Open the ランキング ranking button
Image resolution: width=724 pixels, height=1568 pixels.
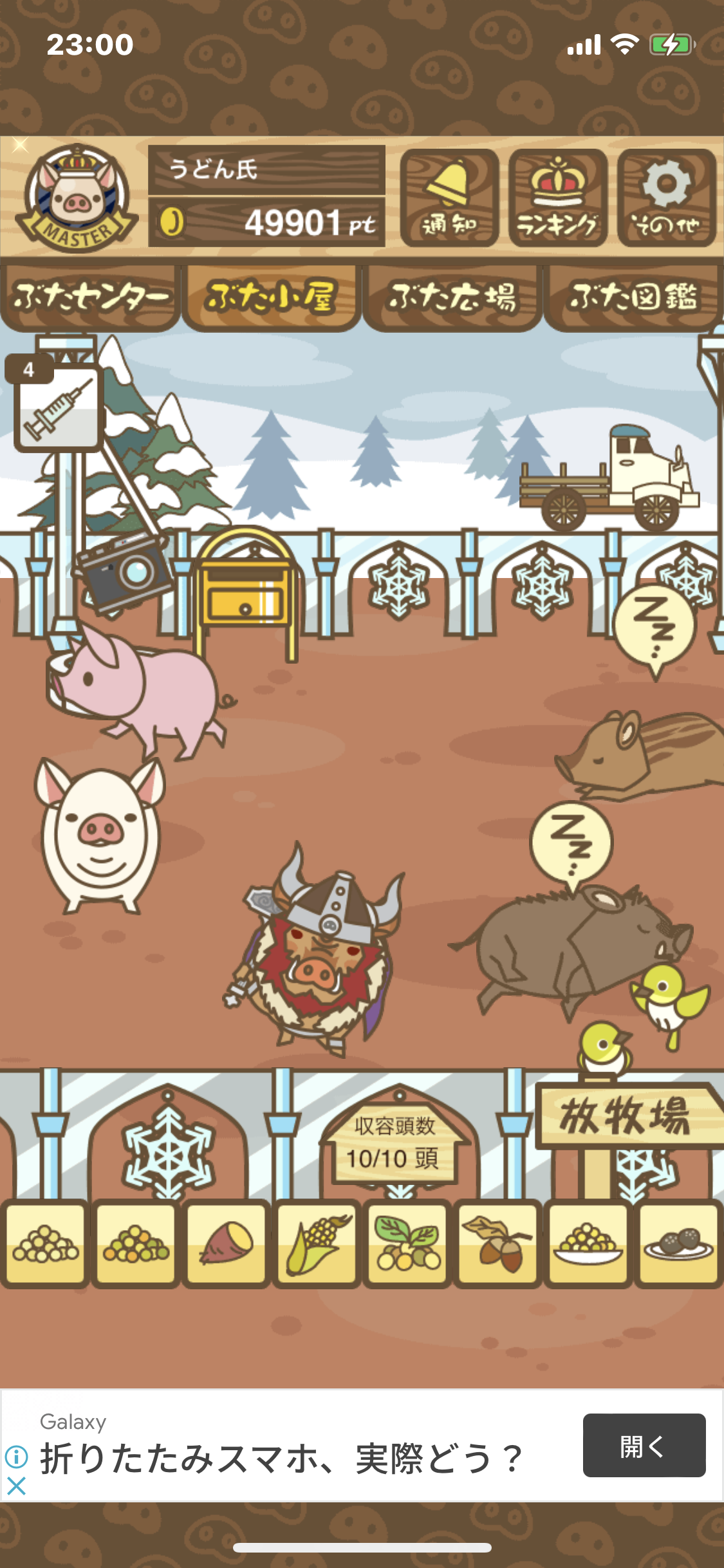pyautogui.click(x=558, y=198)
